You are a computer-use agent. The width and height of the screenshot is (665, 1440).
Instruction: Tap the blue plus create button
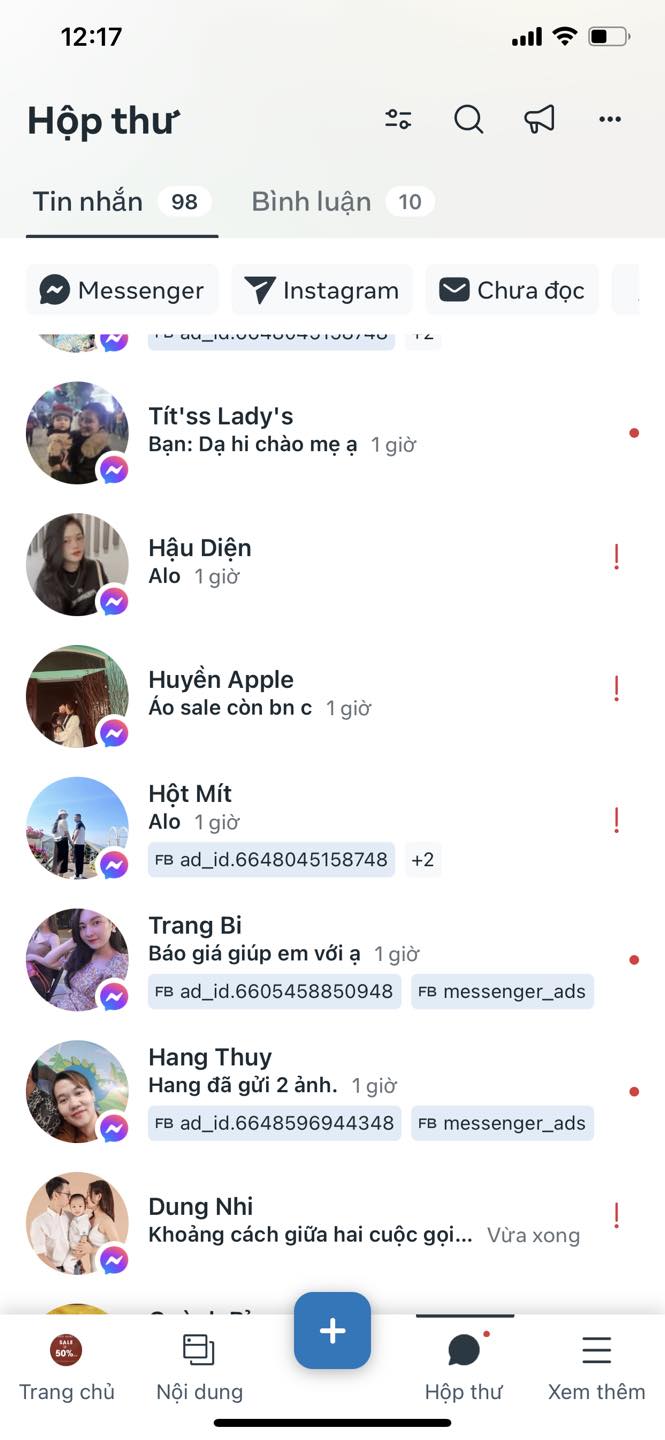coord(332,1331)
